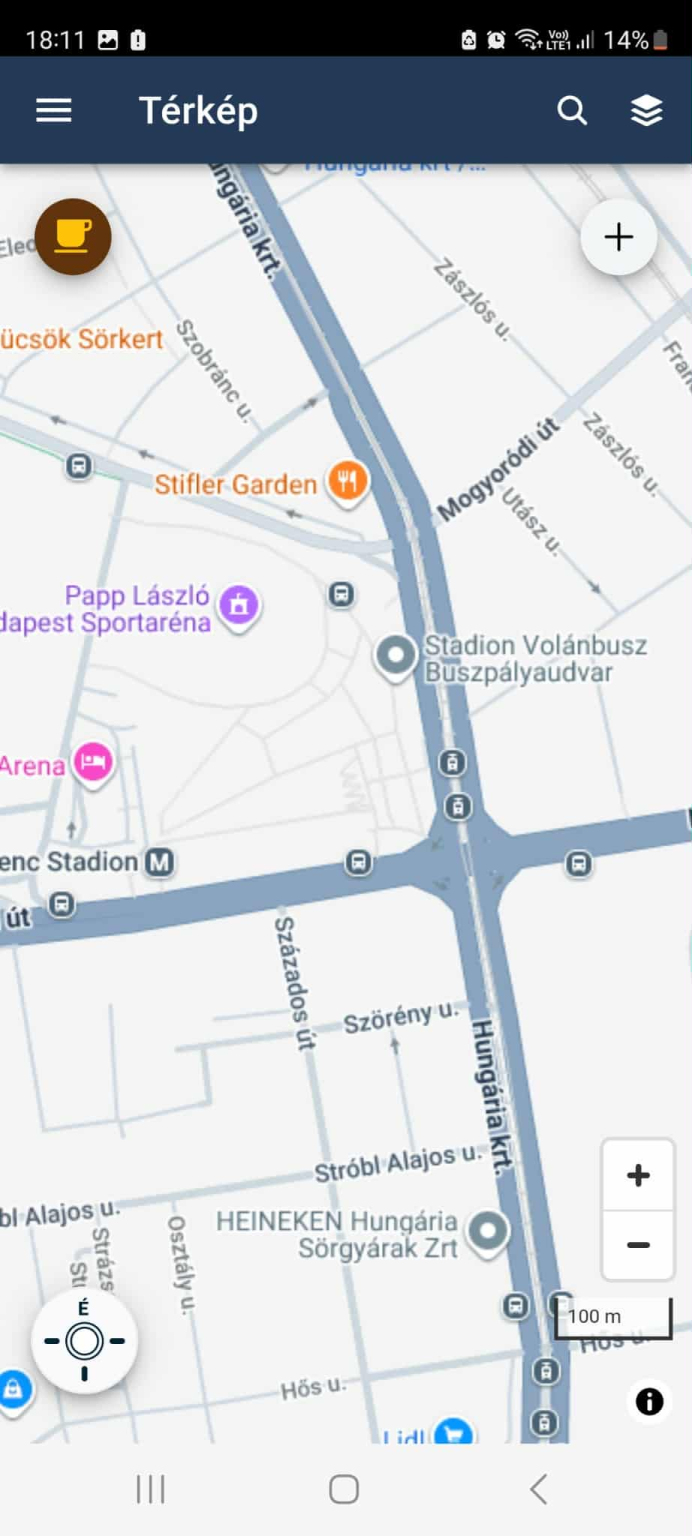Screen dimensions: 692x1536
Task: Center map on my location
Action: (84, 1341)
